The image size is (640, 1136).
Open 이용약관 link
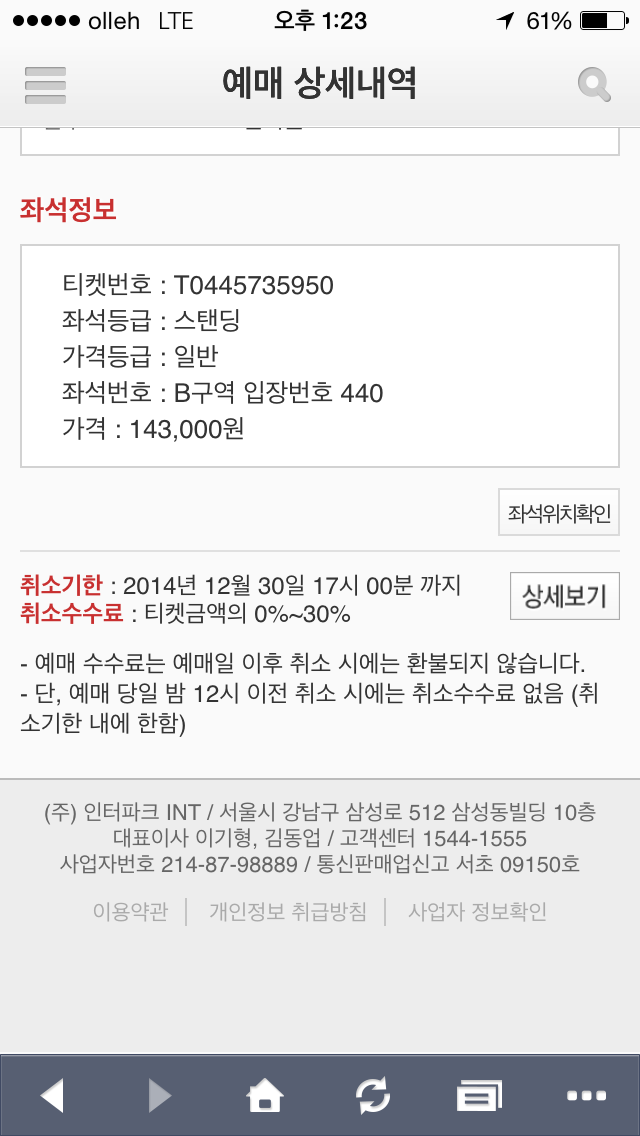pyautogui.click(x=130, y=911)
